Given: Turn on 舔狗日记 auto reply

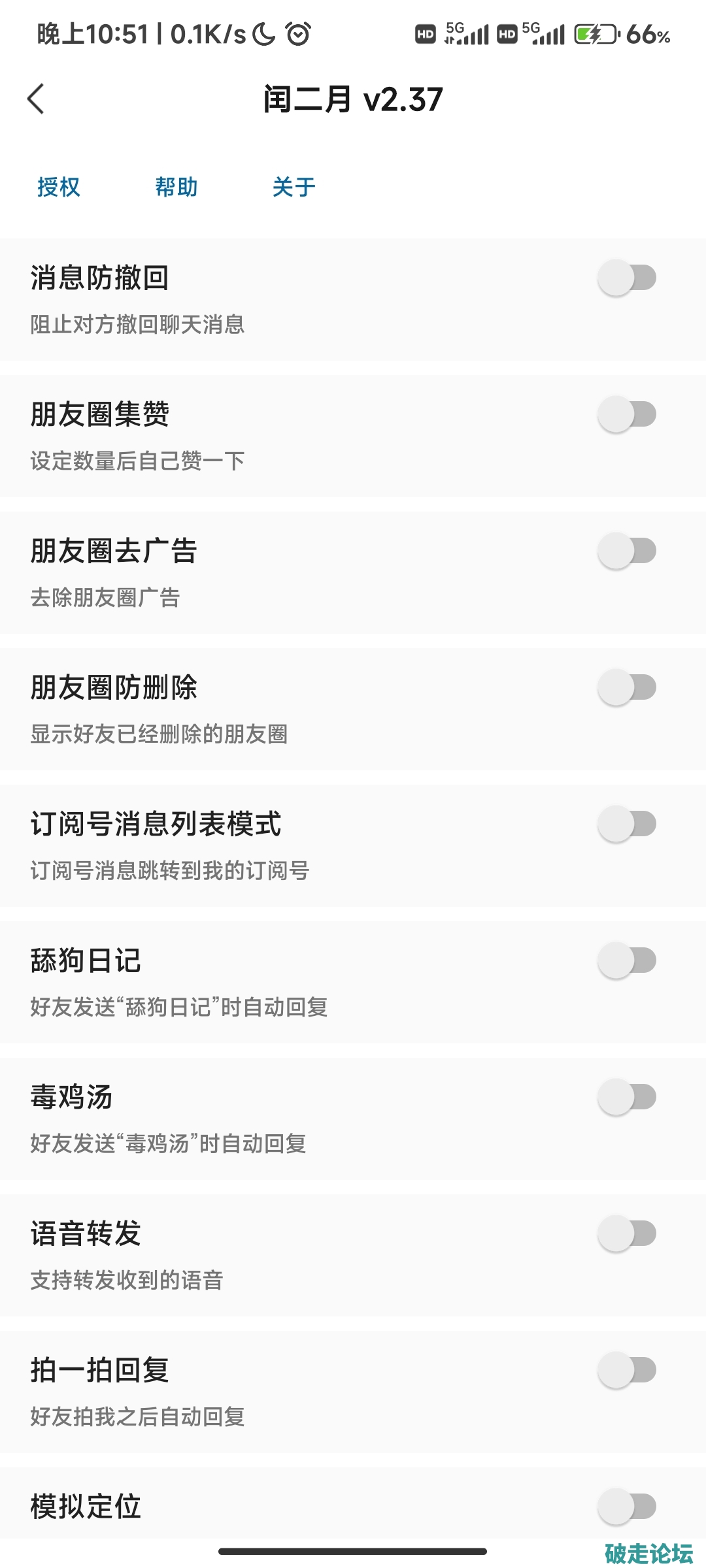Looking at the screenshot, I should 627,961.
